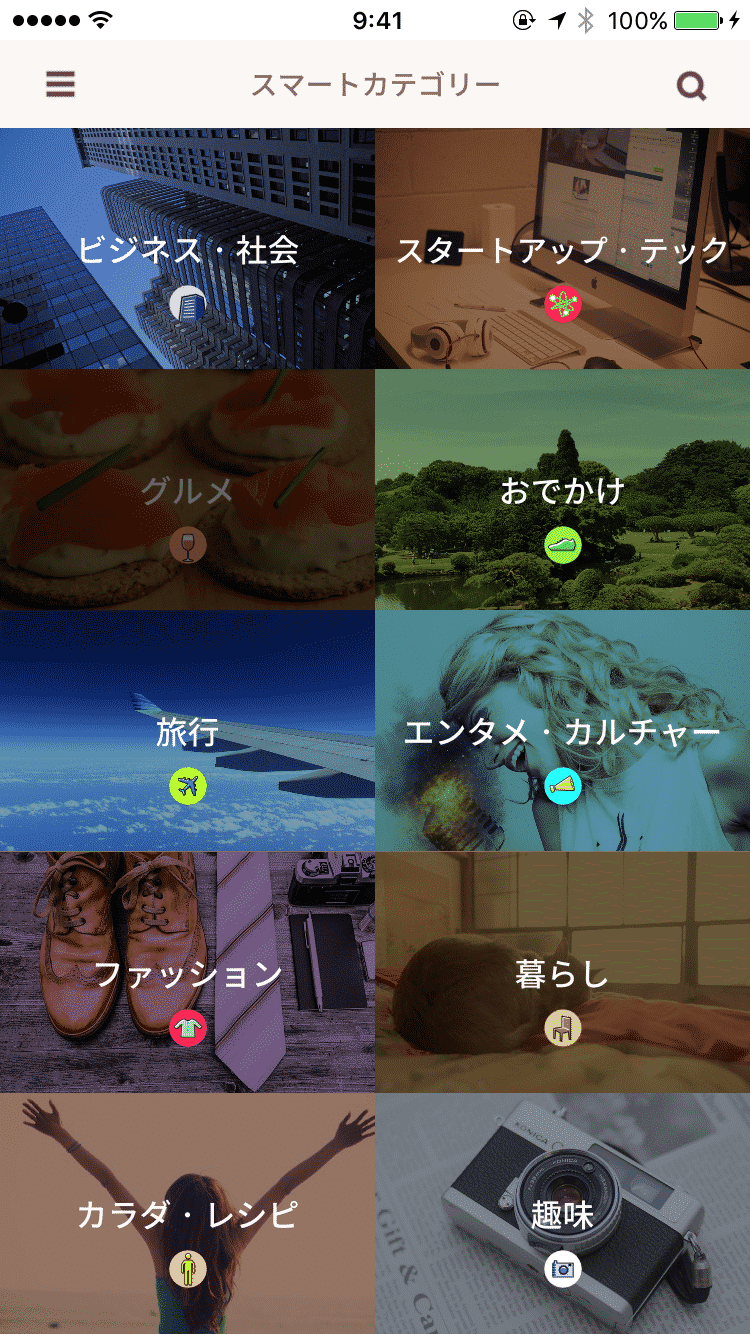
Task: Open the hamburger drawer menu
Action: pyautogui.click(x=61, y=85)
